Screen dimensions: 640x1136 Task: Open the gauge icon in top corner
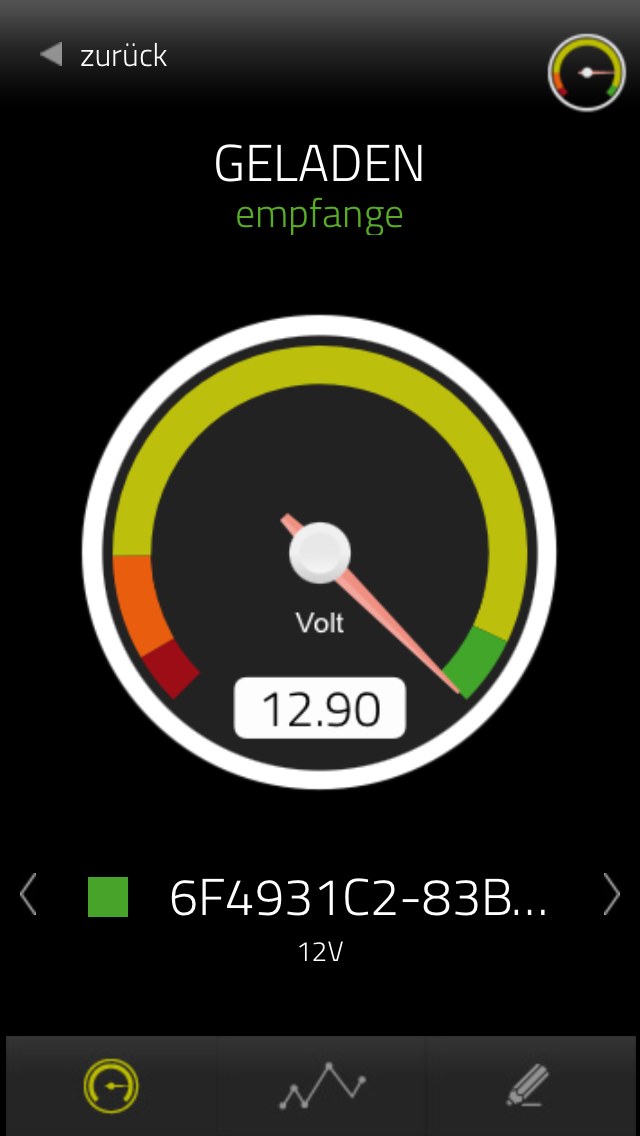[586, 72]
